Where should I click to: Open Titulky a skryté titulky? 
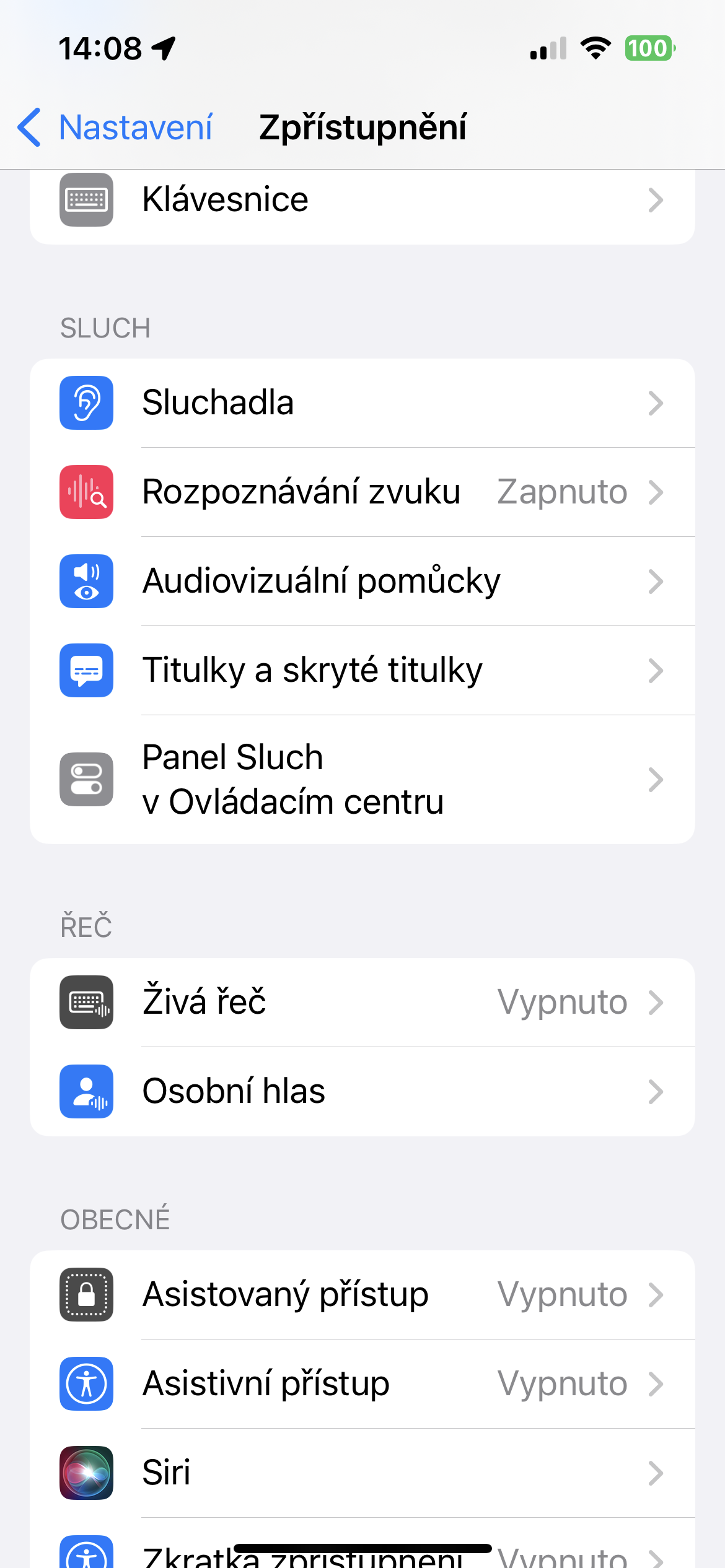[362, 671]
